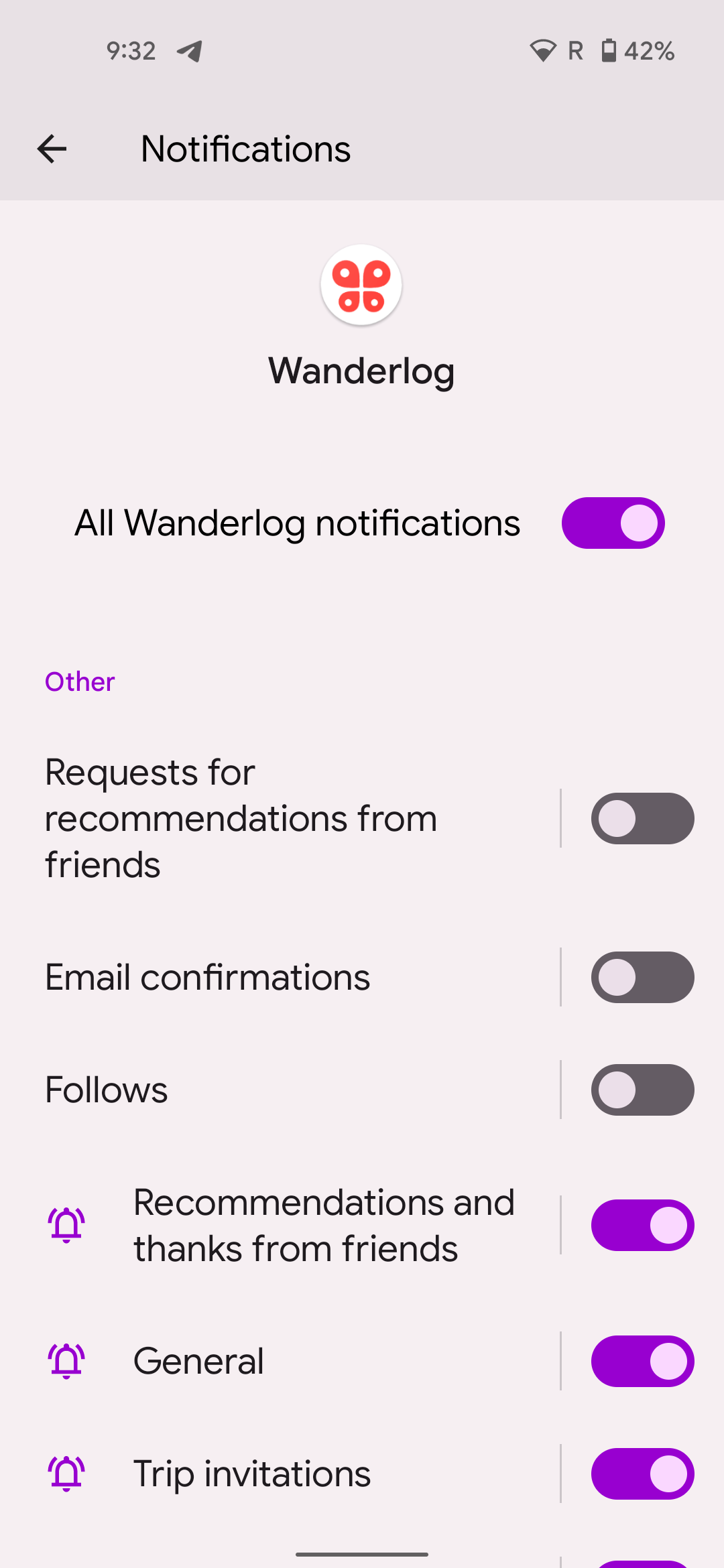Tap the battery icon in the status bar
724x1568 pixels.
pyautogui.click(x=609, y=50)
